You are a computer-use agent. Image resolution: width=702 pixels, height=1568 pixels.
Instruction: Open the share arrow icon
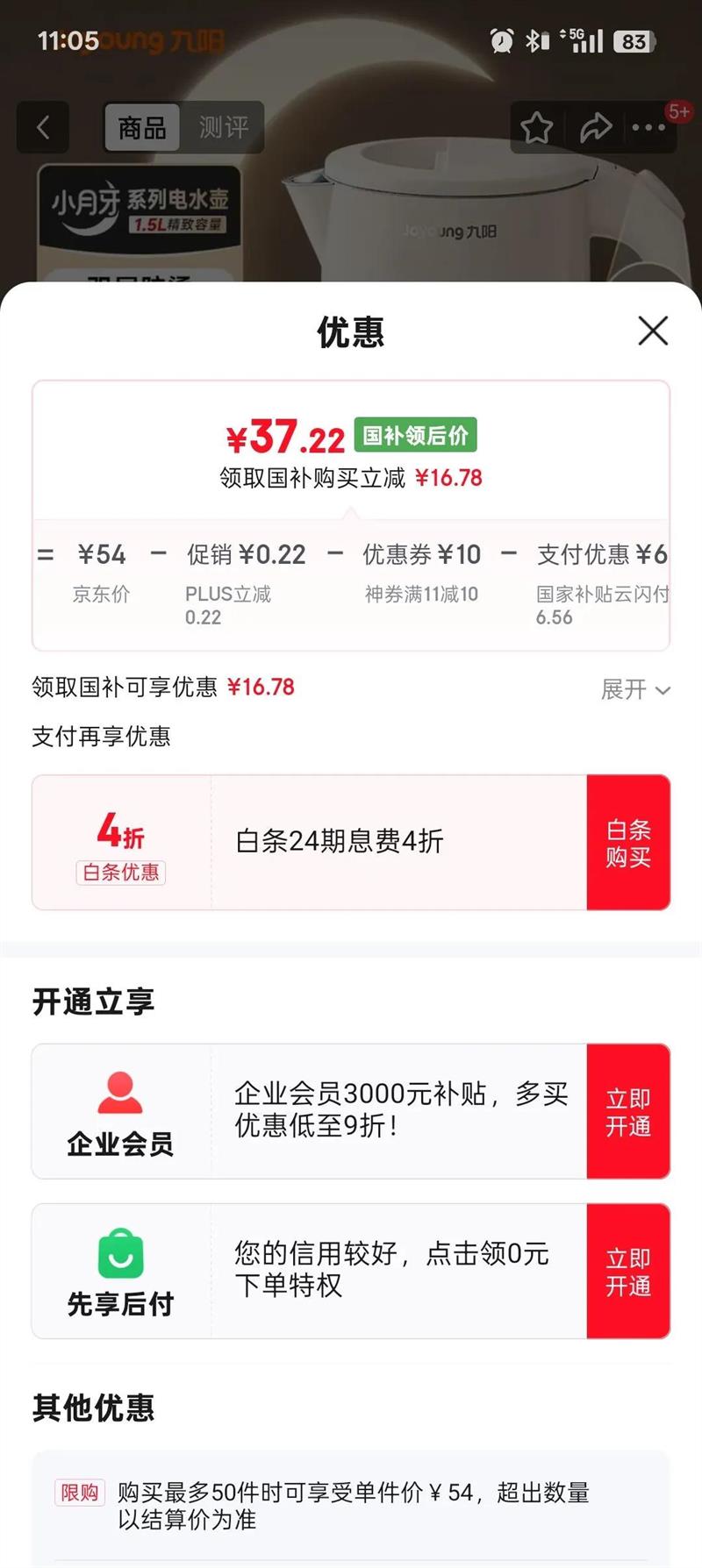[597, 127]
